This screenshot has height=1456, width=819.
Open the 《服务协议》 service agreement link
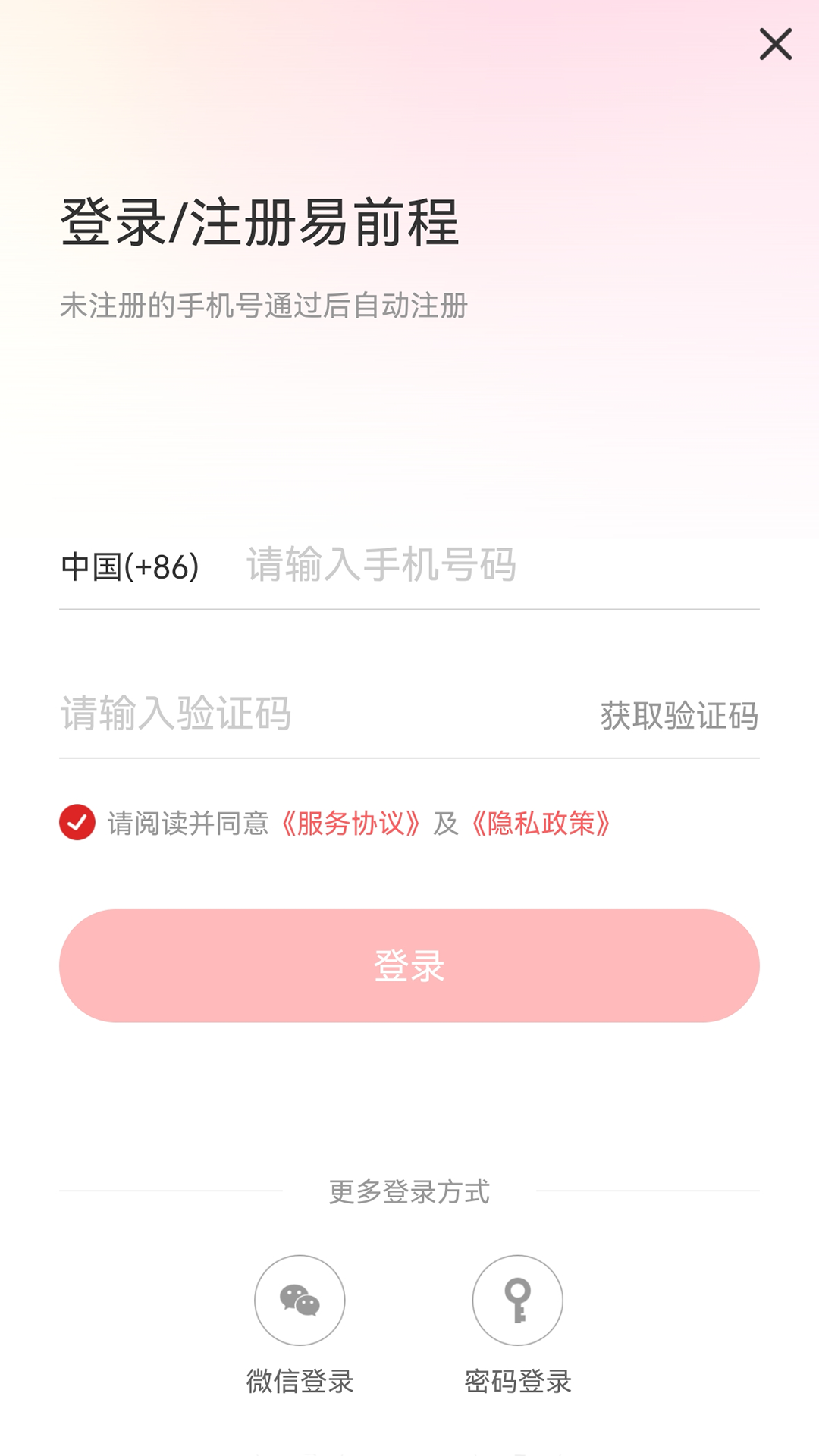pyautogui.click(x=351, y=821)
